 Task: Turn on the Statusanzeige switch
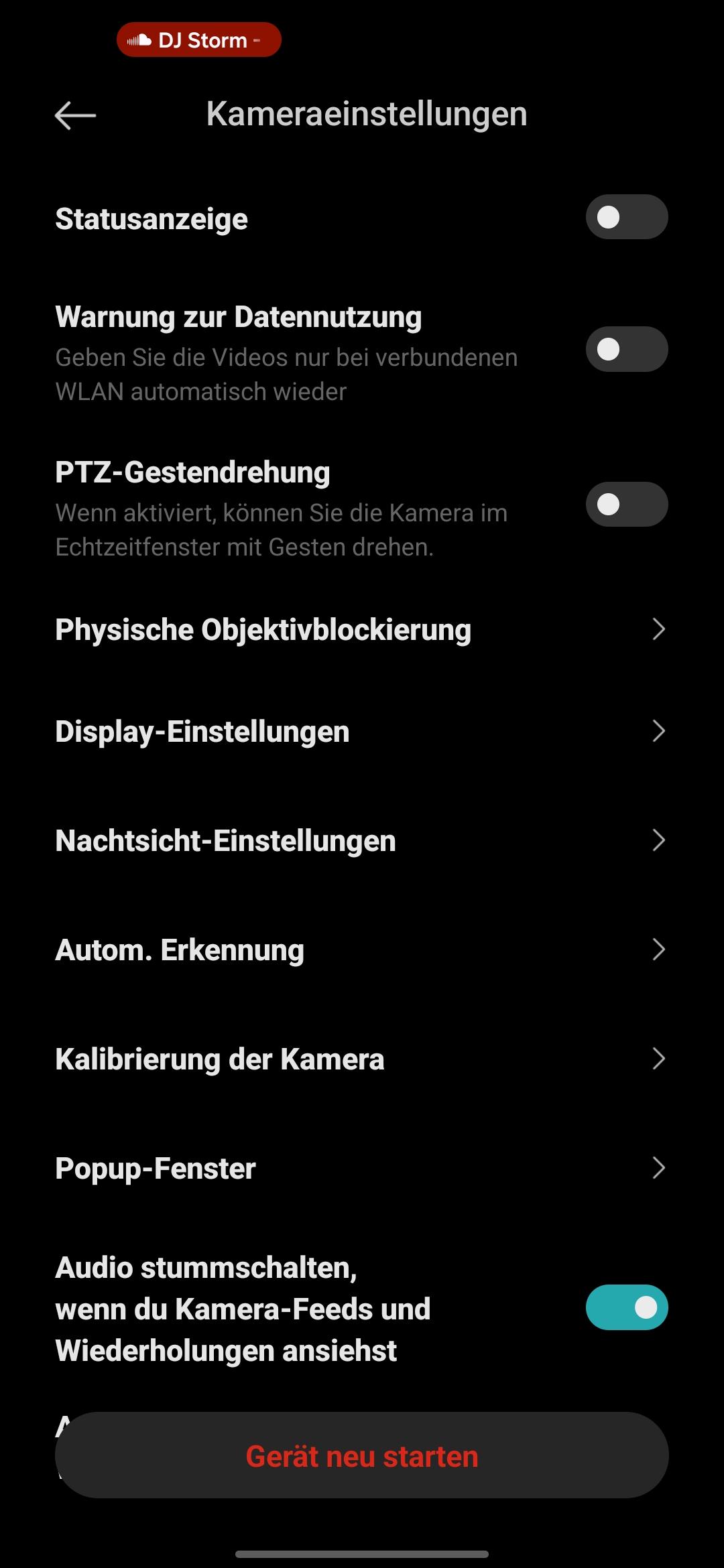(x=627, y=217)
